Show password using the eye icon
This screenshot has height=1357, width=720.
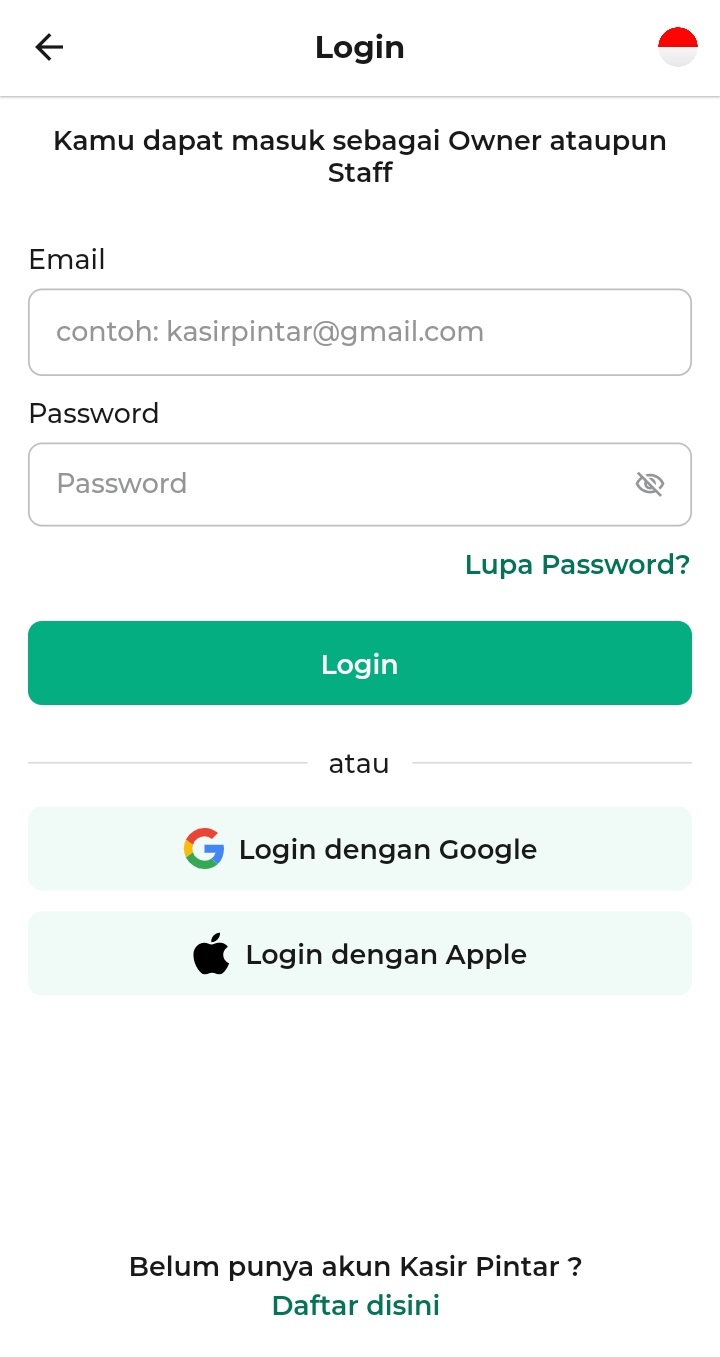pos(650,484)
